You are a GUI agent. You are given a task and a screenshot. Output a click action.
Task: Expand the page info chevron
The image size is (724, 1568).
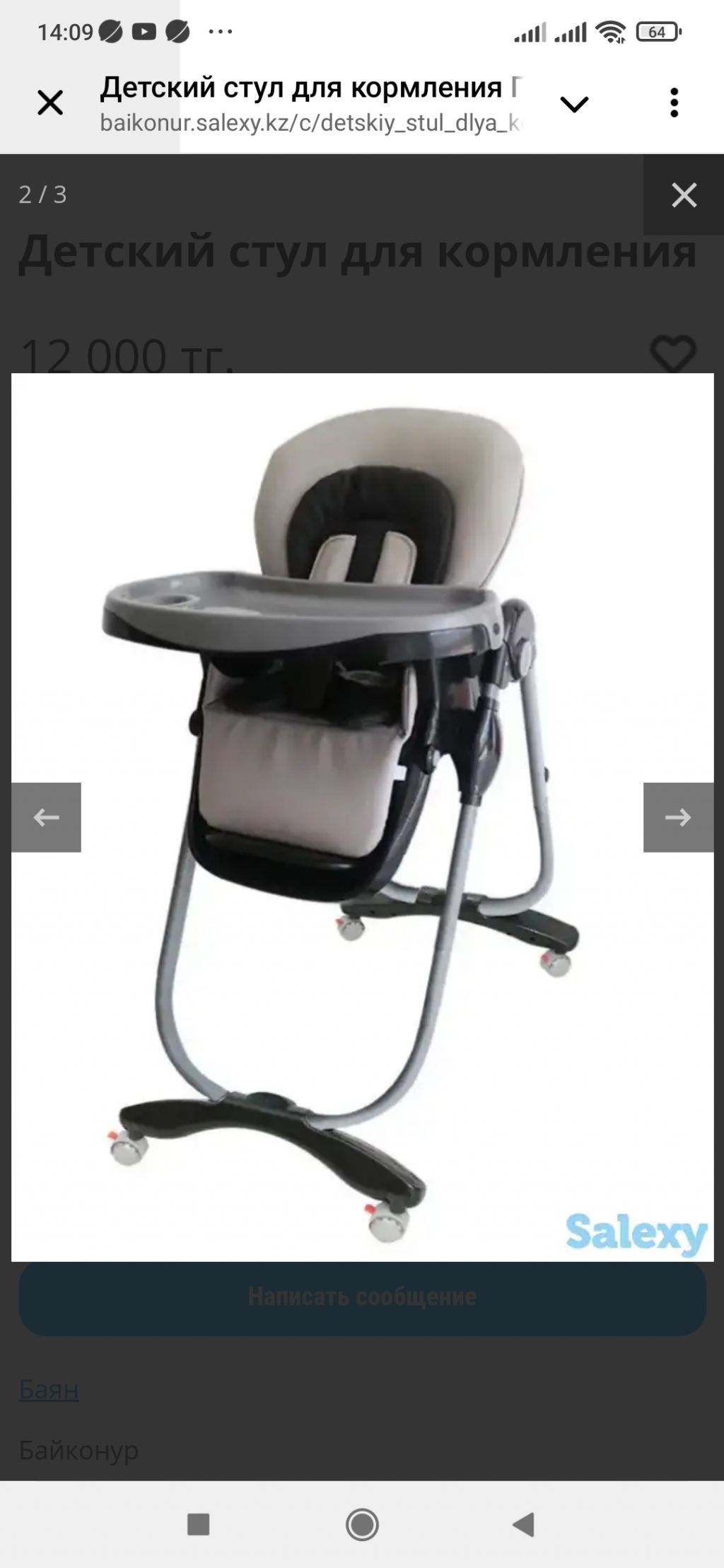[x=574, y=105]
